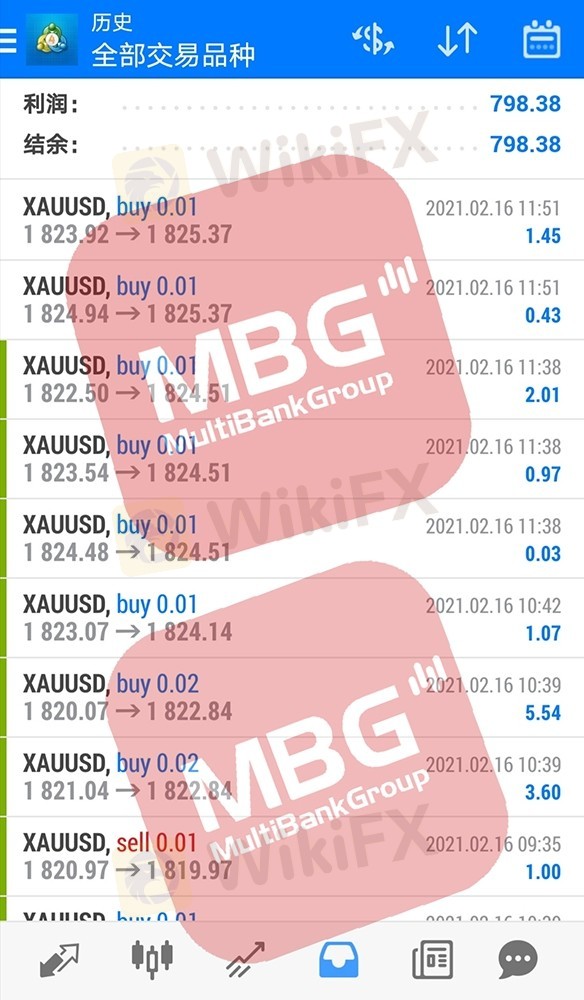Open XAUUSD buy trade at 10:42
Screen dimensions: 584x1000
(x=292, y=618)
